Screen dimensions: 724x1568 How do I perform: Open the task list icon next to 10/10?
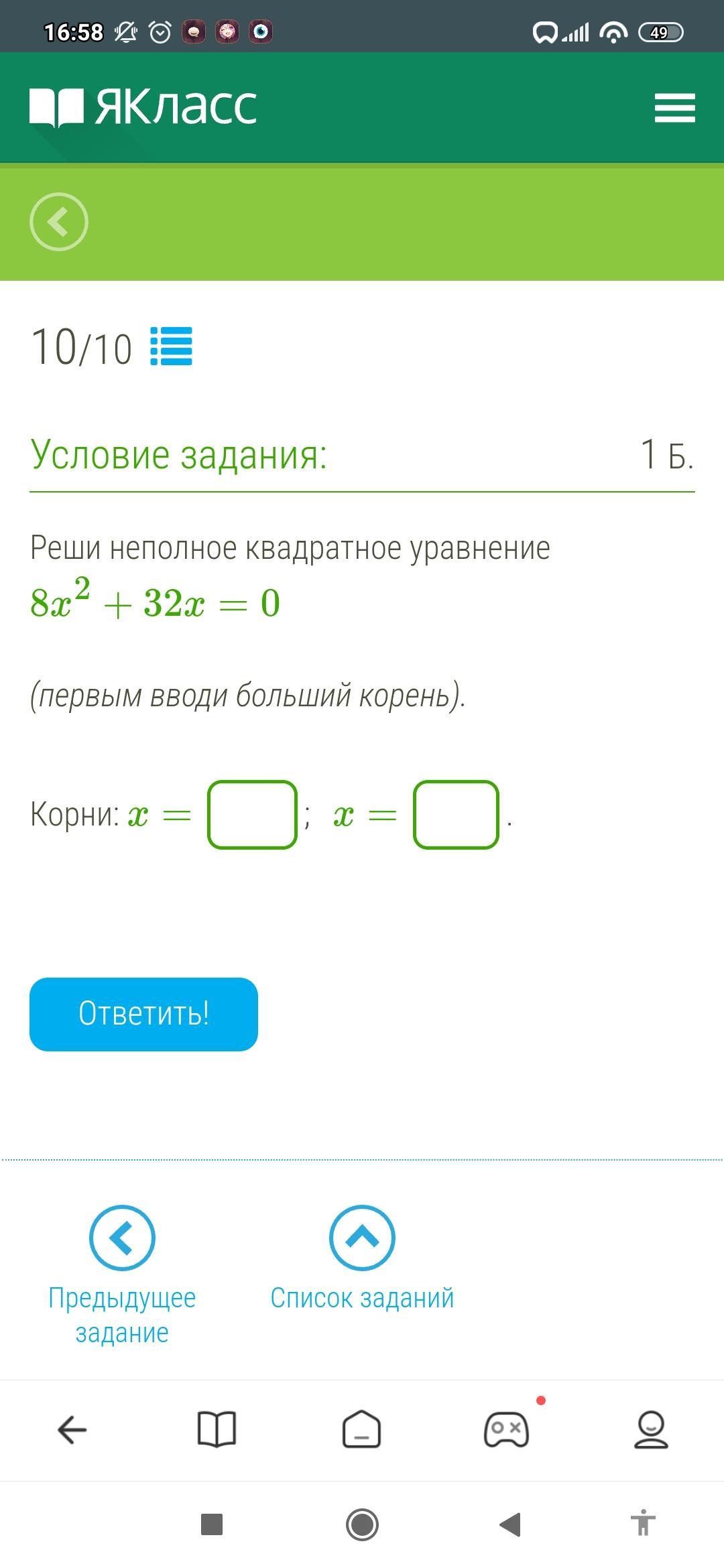tap(171, 346)
